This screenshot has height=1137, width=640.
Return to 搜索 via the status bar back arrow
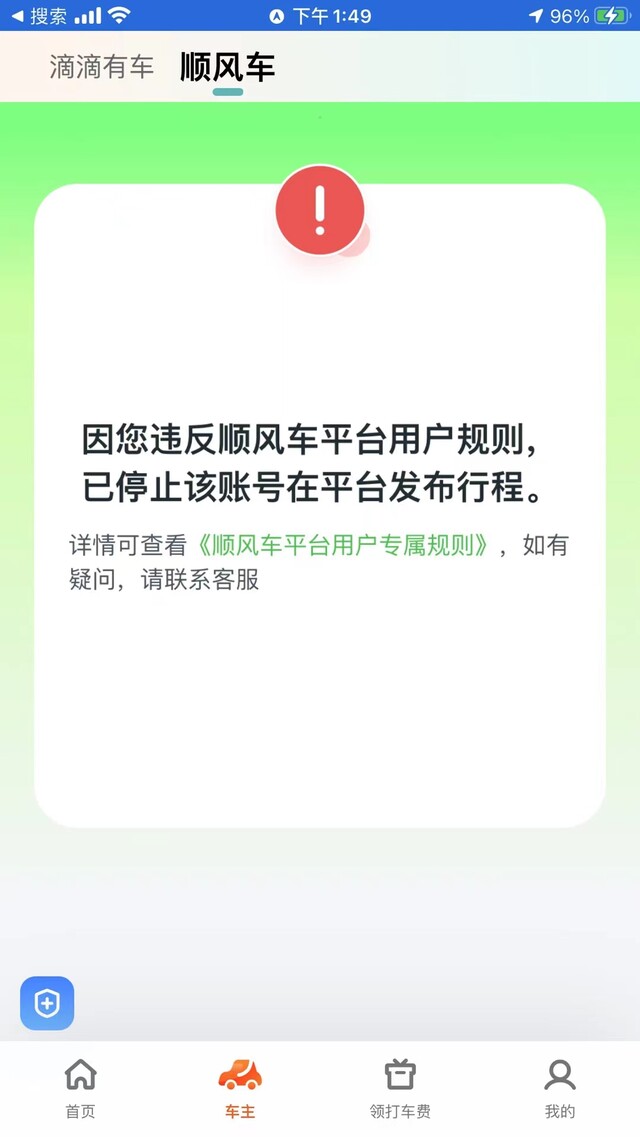tap(39, 15)
